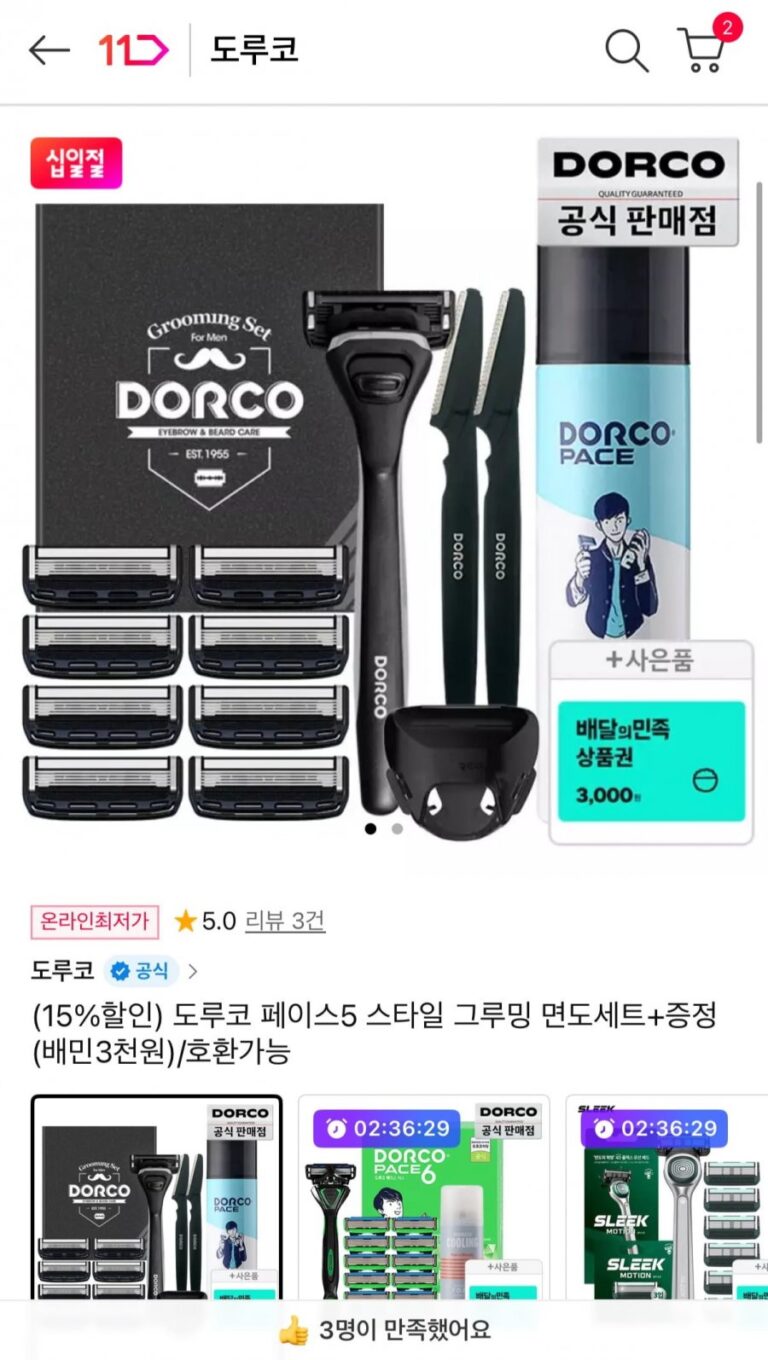Open the shopping cart

(703, 48)
